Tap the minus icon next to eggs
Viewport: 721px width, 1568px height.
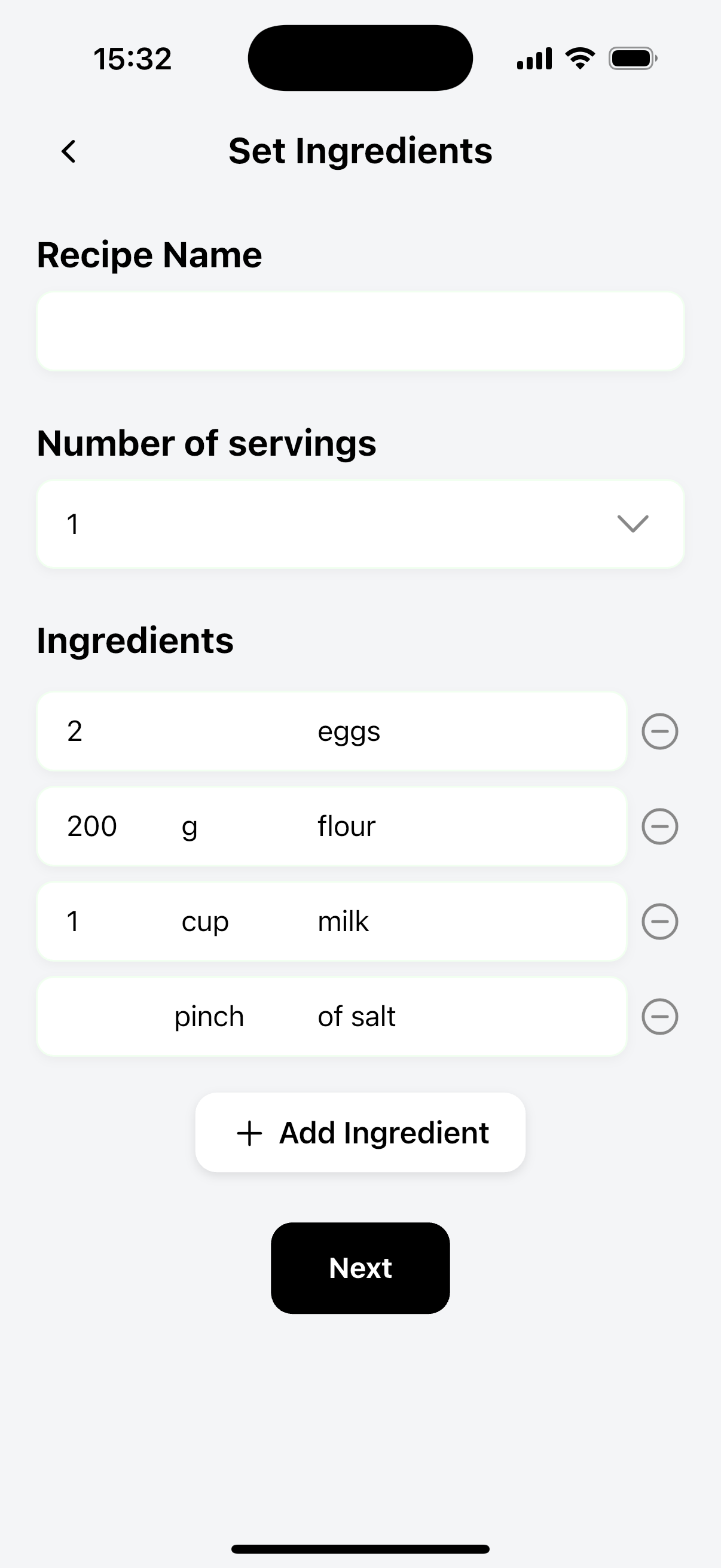tap(659, 731)
